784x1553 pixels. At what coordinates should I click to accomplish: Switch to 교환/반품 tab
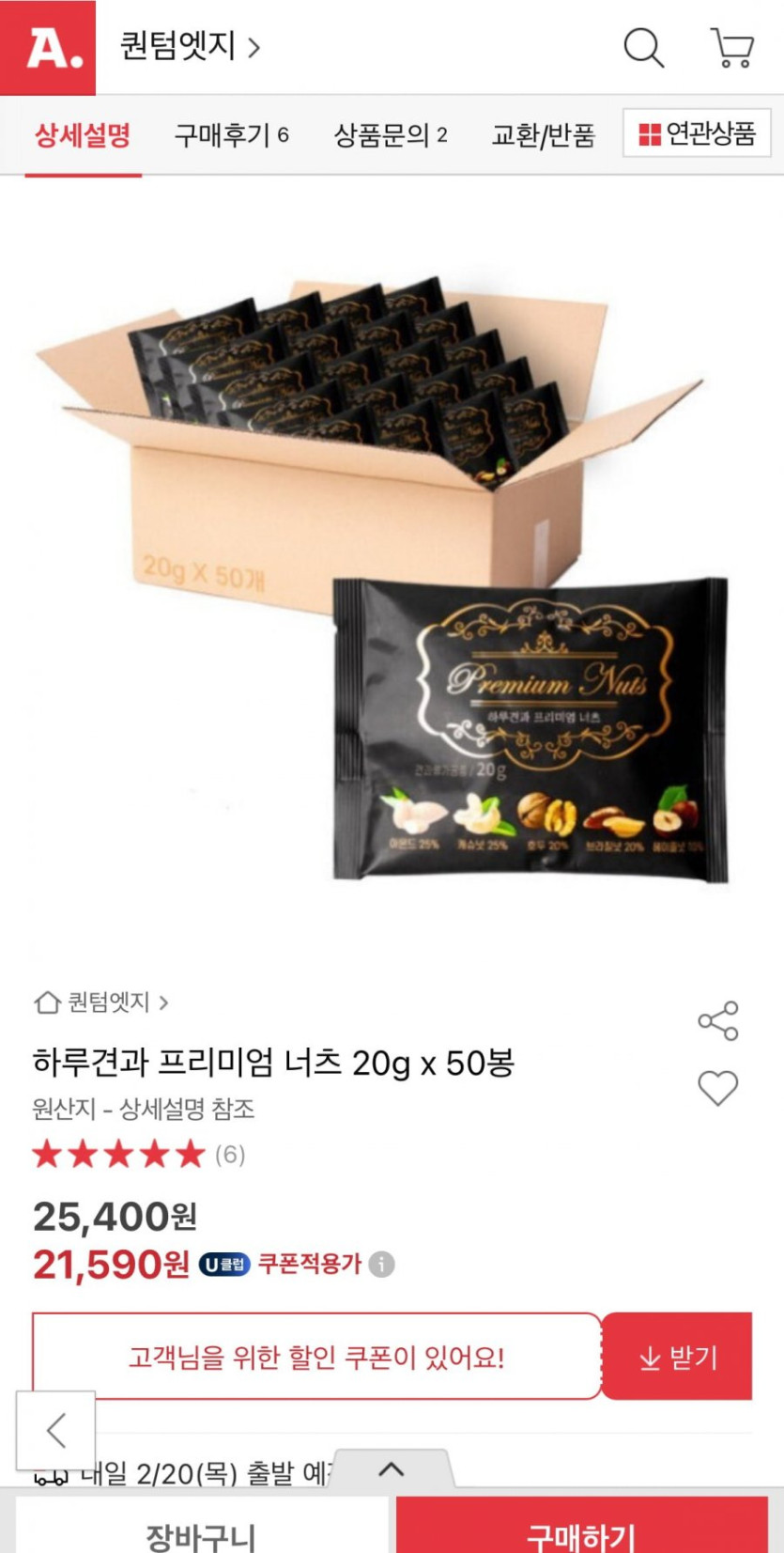pos(543,135)
